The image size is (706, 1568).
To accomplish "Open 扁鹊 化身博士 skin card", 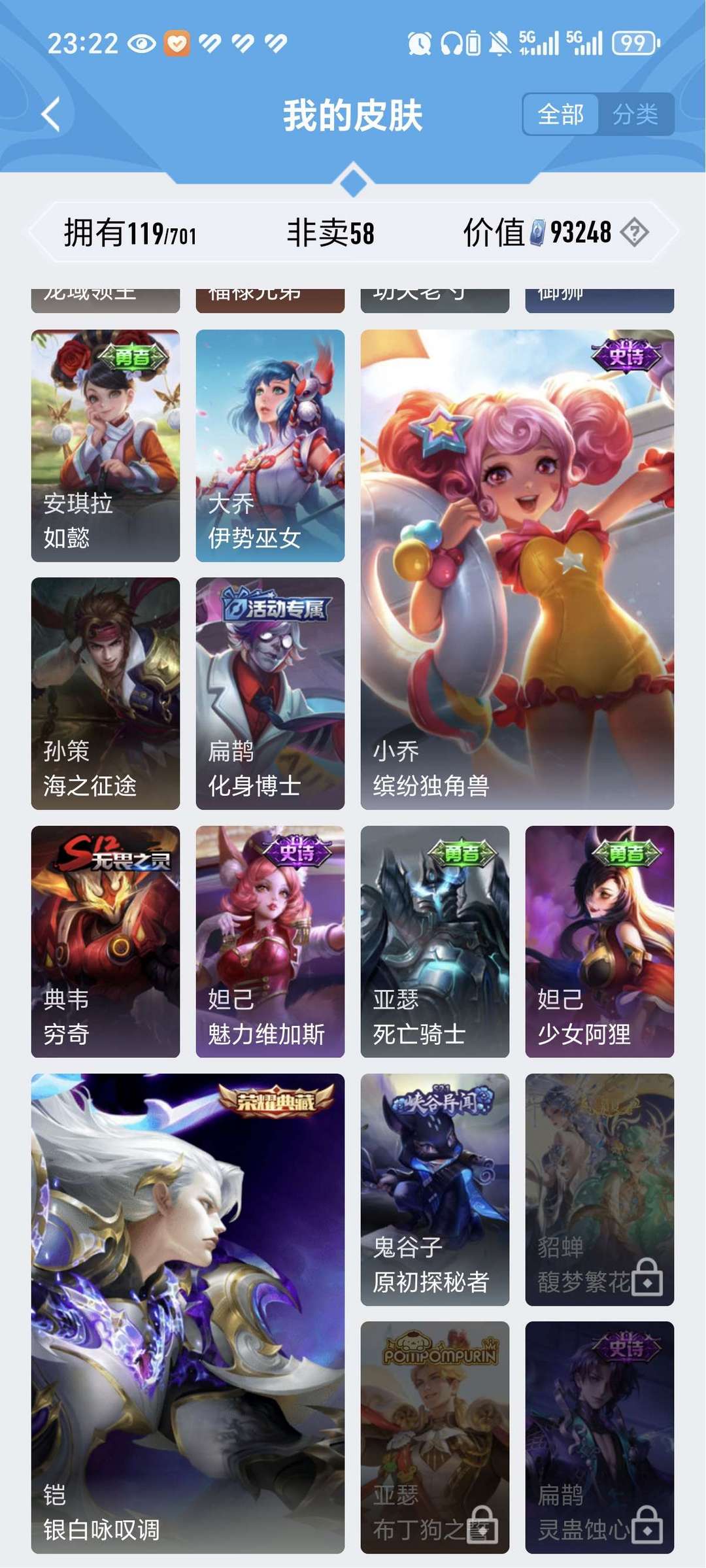I will 270,693.
